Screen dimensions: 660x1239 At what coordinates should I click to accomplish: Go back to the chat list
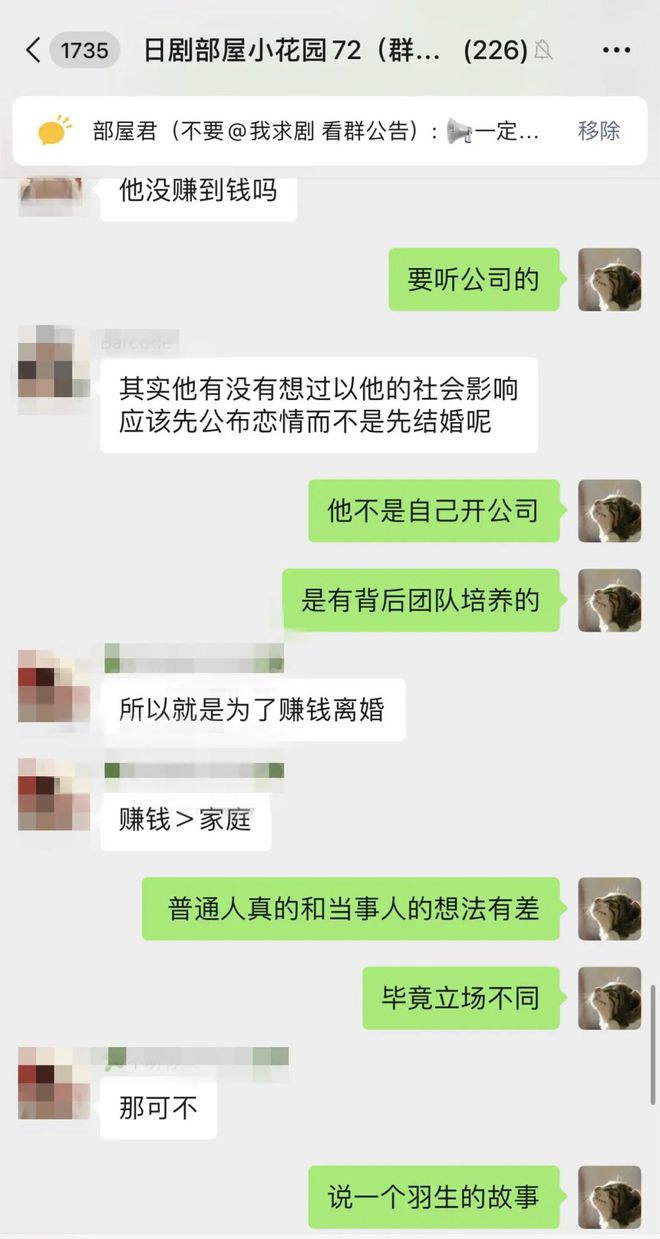pyautogui.click(x=34, y=50)
